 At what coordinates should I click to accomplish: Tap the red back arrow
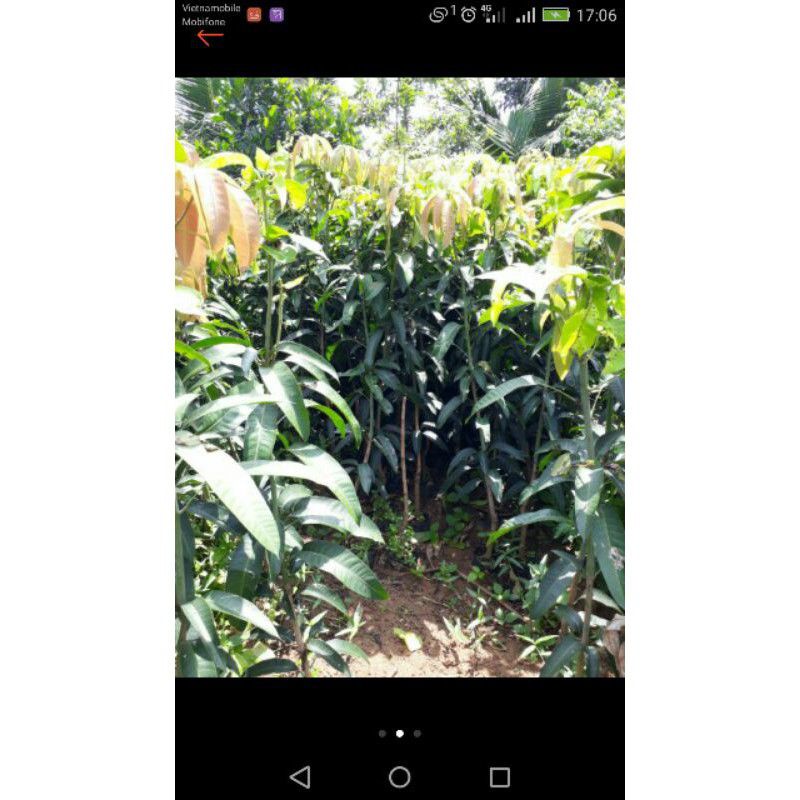(209, 38)
